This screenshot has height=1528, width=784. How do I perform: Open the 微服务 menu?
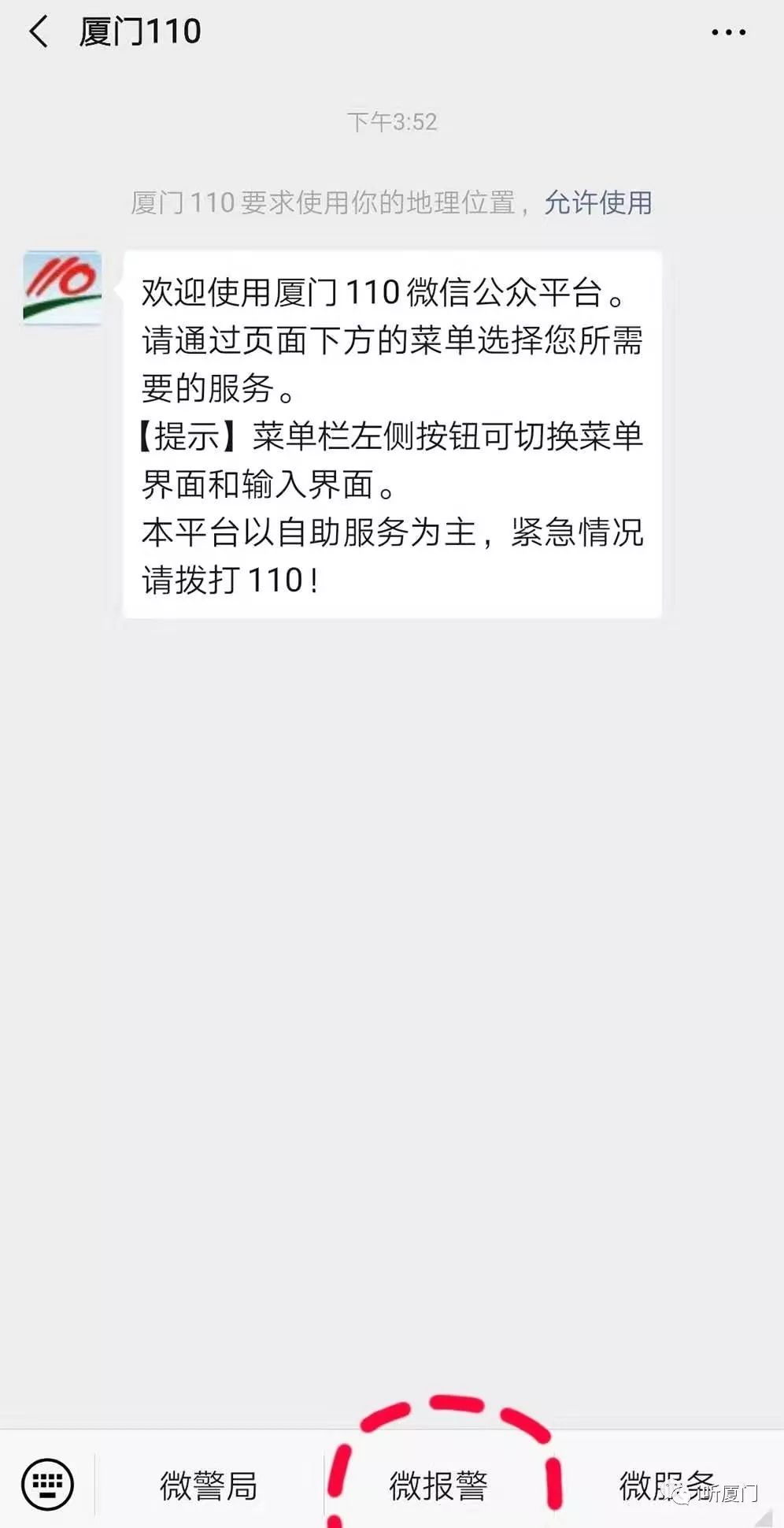click(x=668, y=1485)
